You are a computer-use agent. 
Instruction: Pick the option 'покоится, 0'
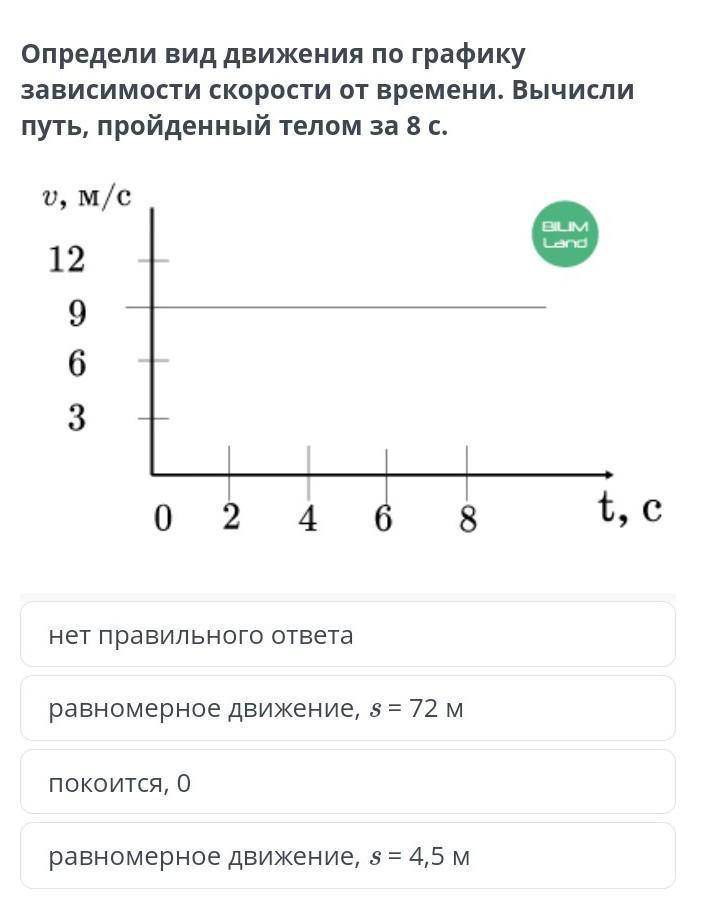[x=347, y=783]
